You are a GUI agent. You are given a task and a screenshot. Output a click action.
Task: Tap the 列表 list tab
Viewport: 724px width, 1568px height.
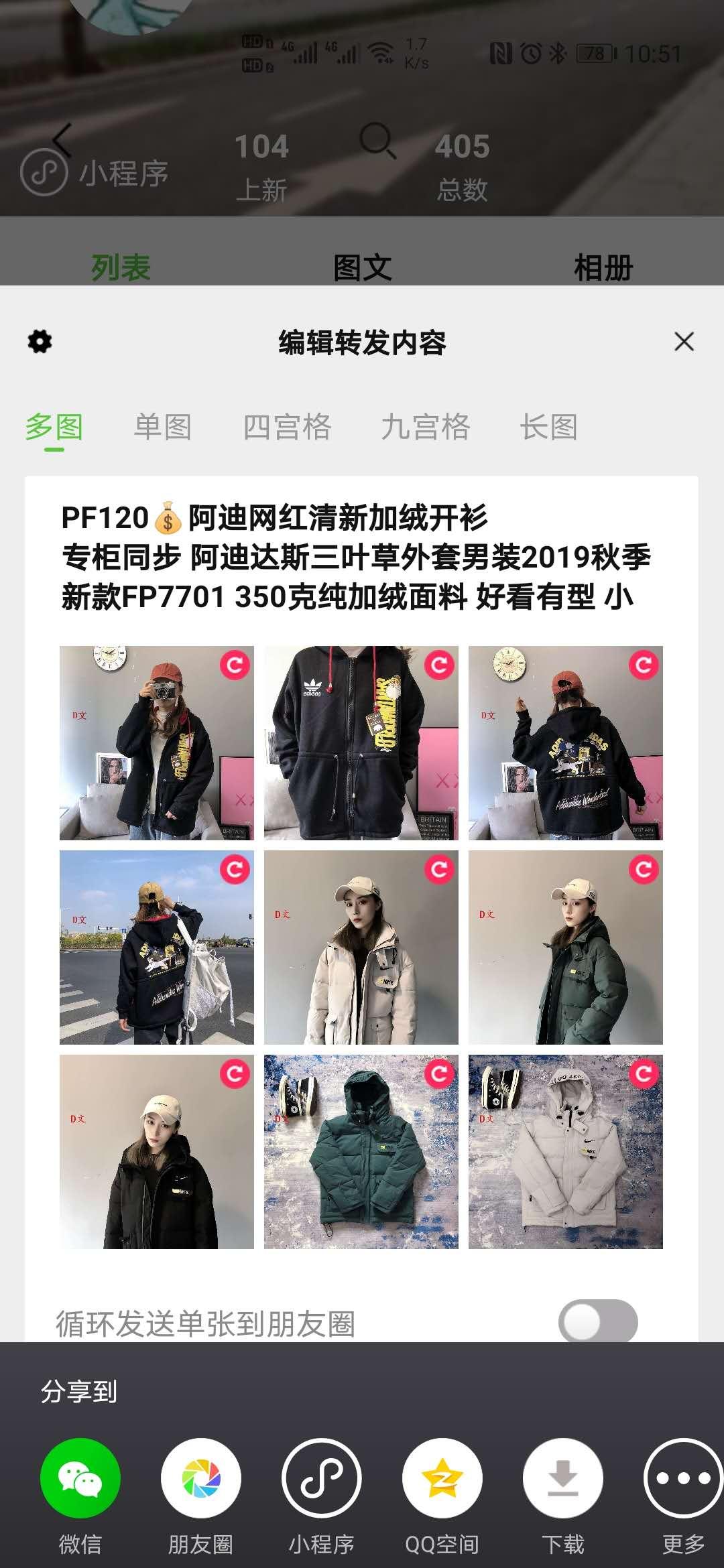(121, 266)
